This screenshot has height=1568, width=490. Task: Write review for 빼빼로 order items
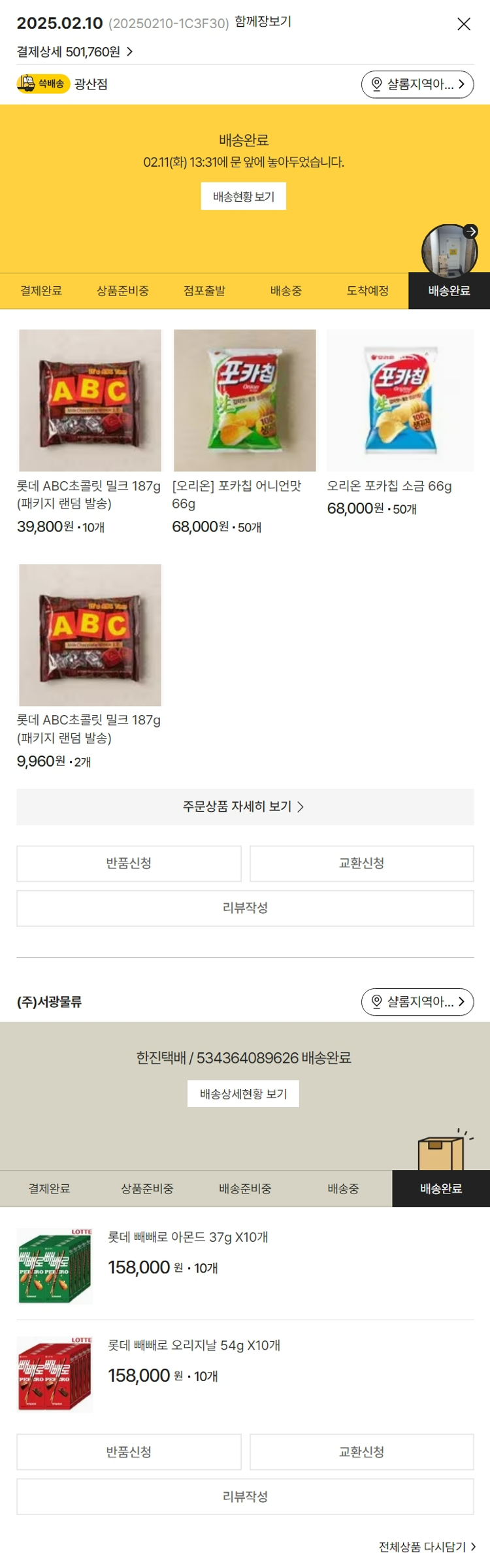[244, 1496]
